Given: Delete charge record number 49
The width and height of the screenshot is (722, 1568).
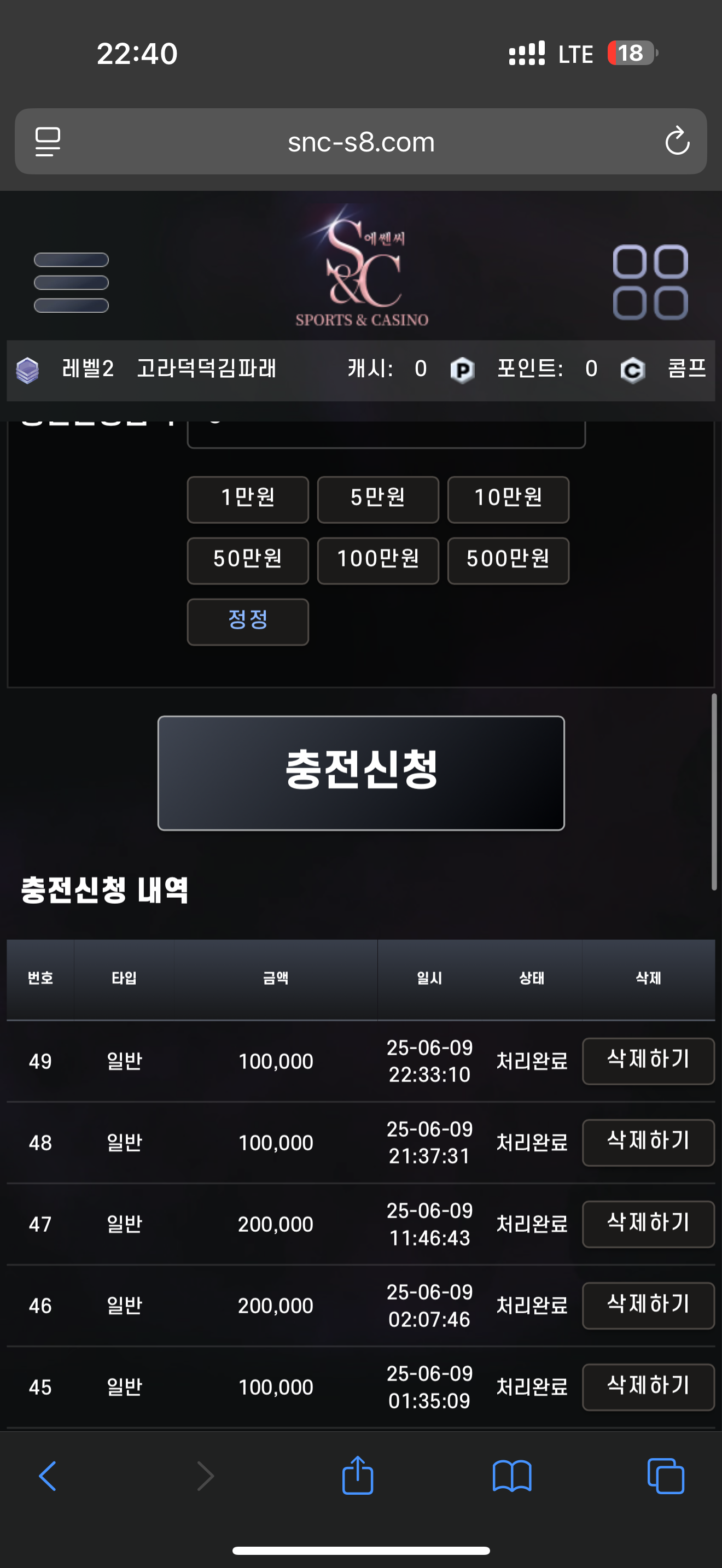Looking at the screenshot, I should point(648,1061).
